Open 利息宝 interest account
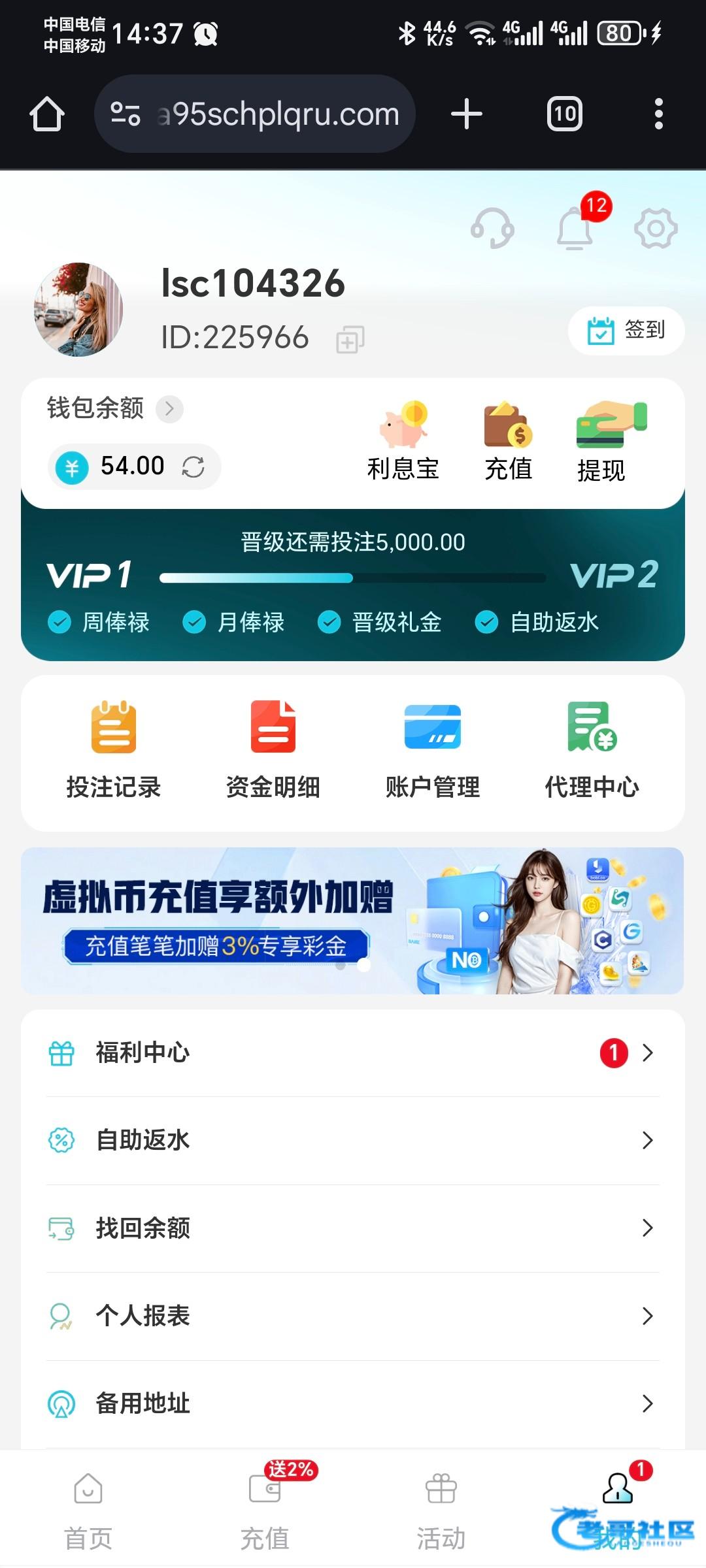 click(x=403, y=442)
